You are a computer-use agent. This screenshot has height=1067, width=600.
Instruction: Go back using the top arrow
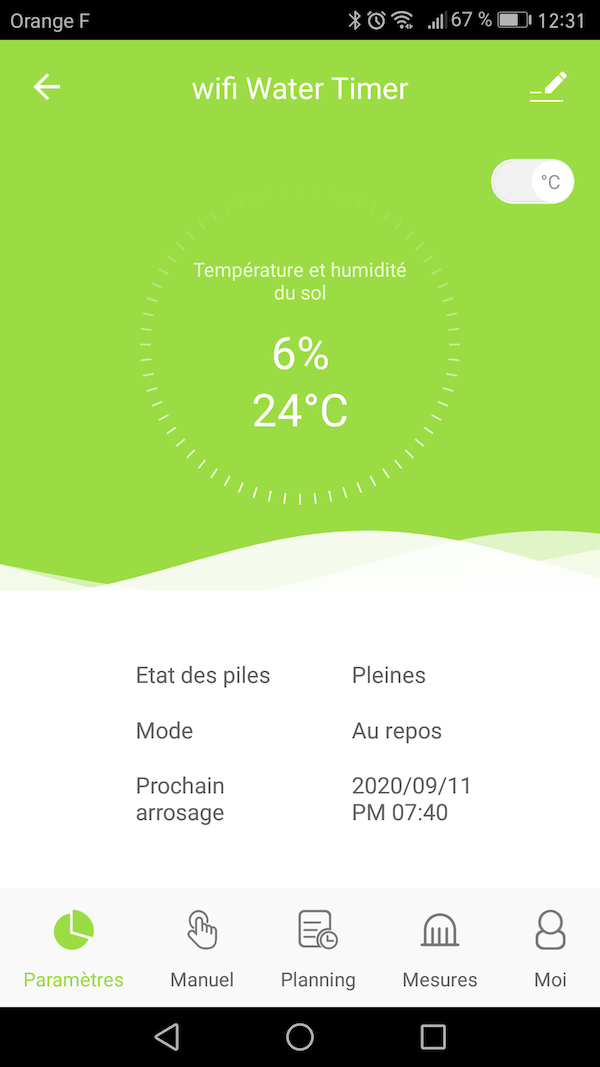coord(47,87)
